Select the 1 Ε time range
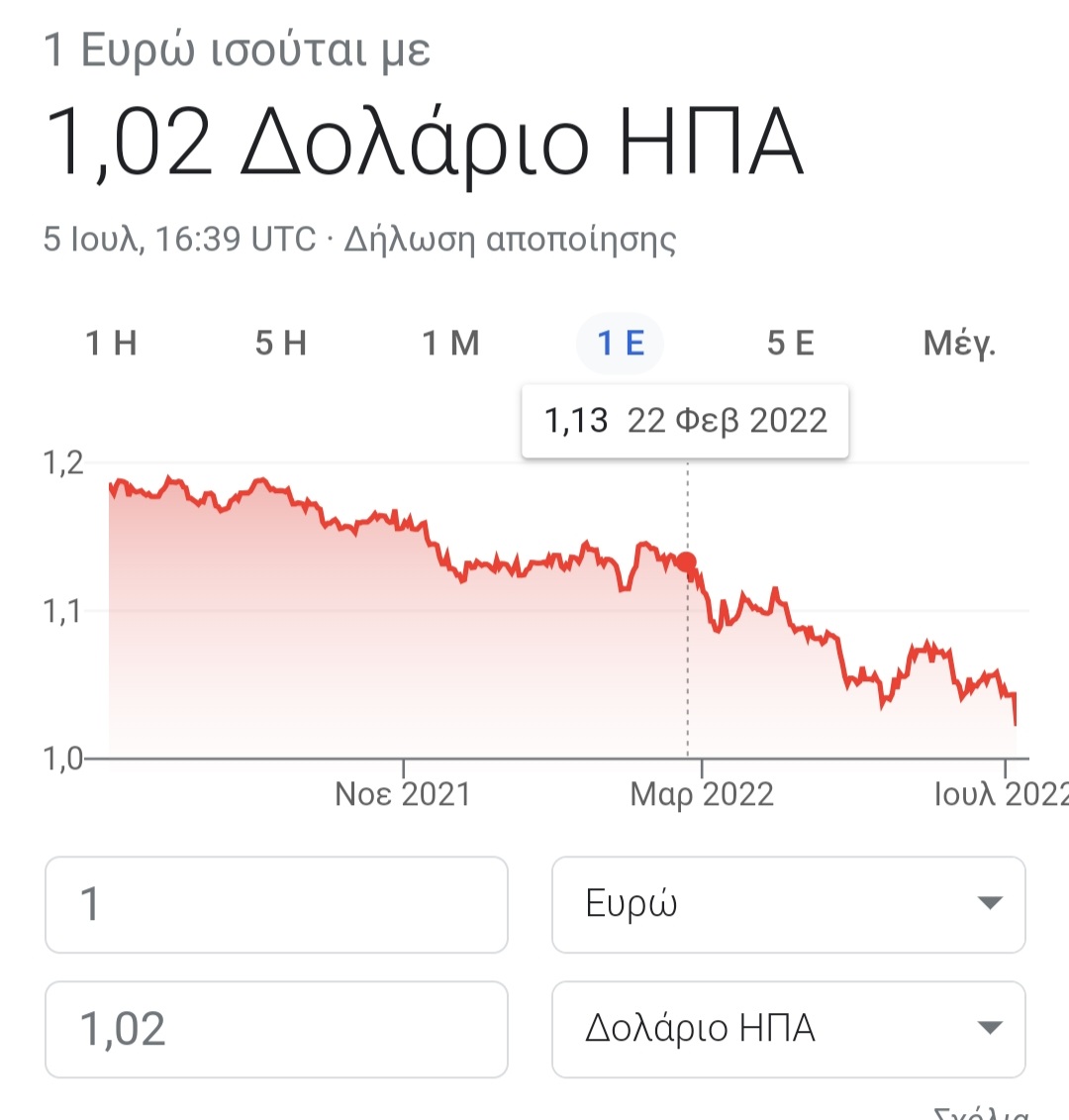The image size is (1069, 1120). (621, 344)
